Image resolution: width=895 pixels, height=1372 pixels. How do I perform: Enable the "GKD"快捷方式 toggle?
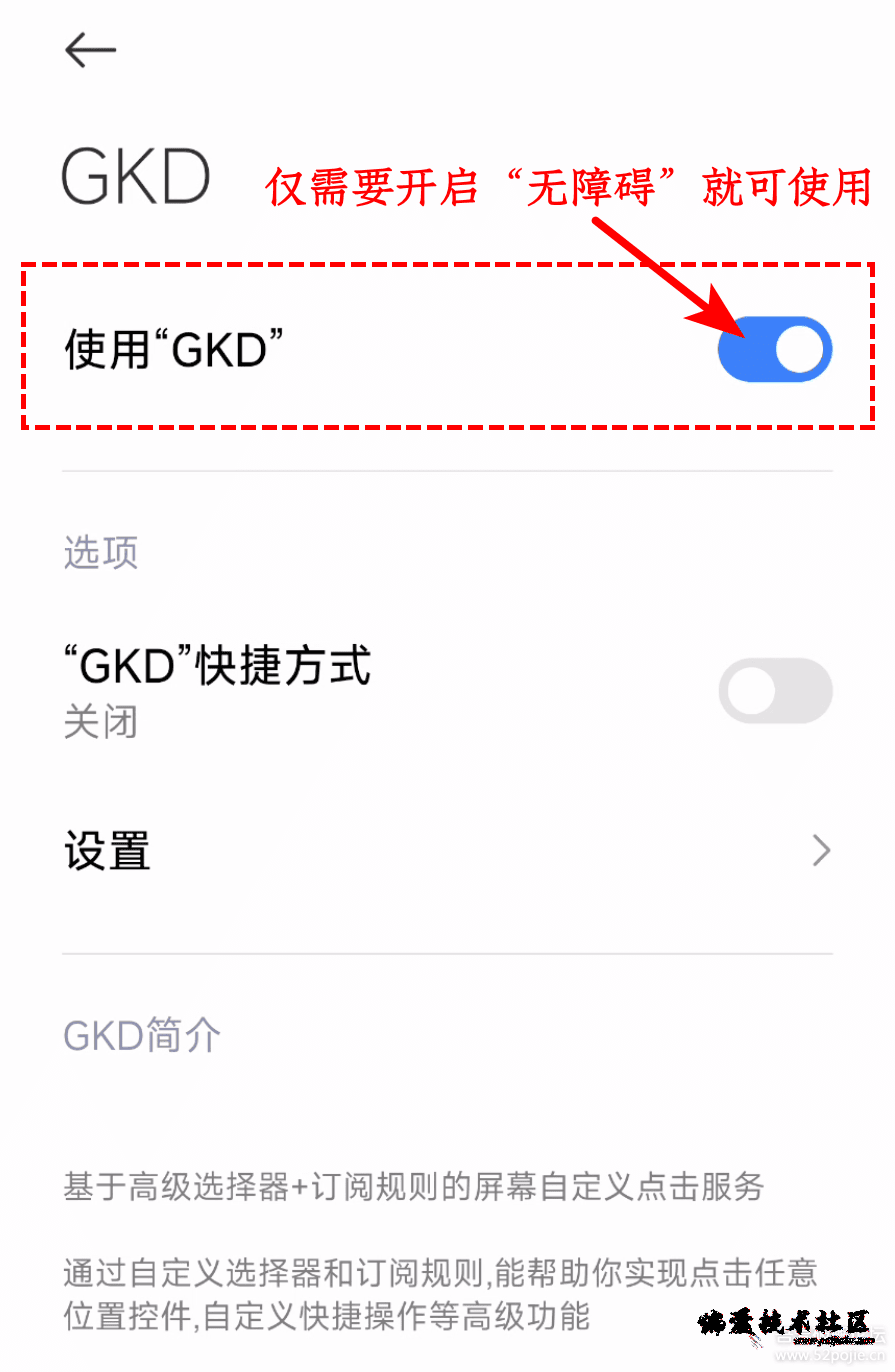pyautogui.click(x=775, y=691)
